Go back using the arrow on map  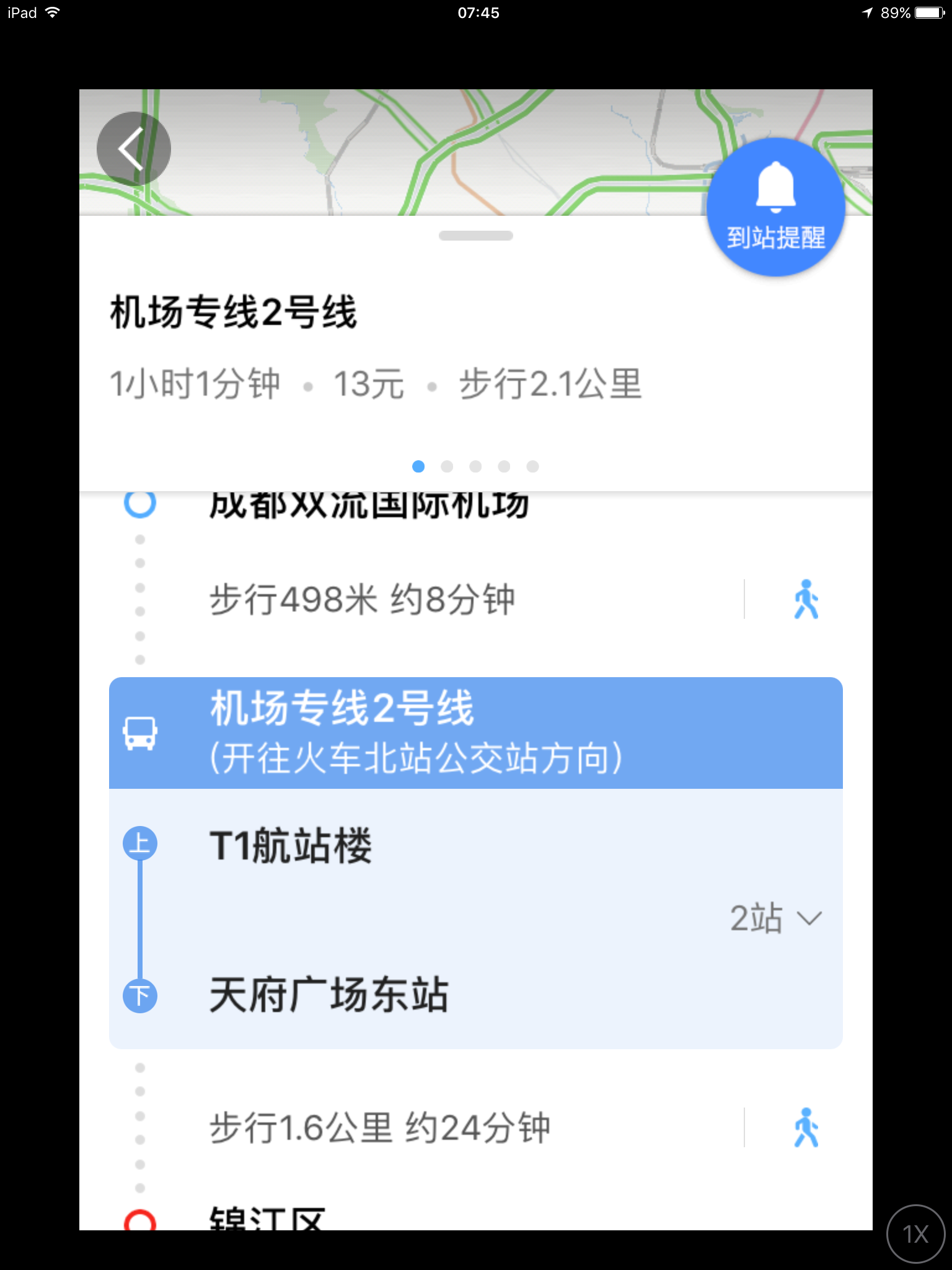[133, 149]
